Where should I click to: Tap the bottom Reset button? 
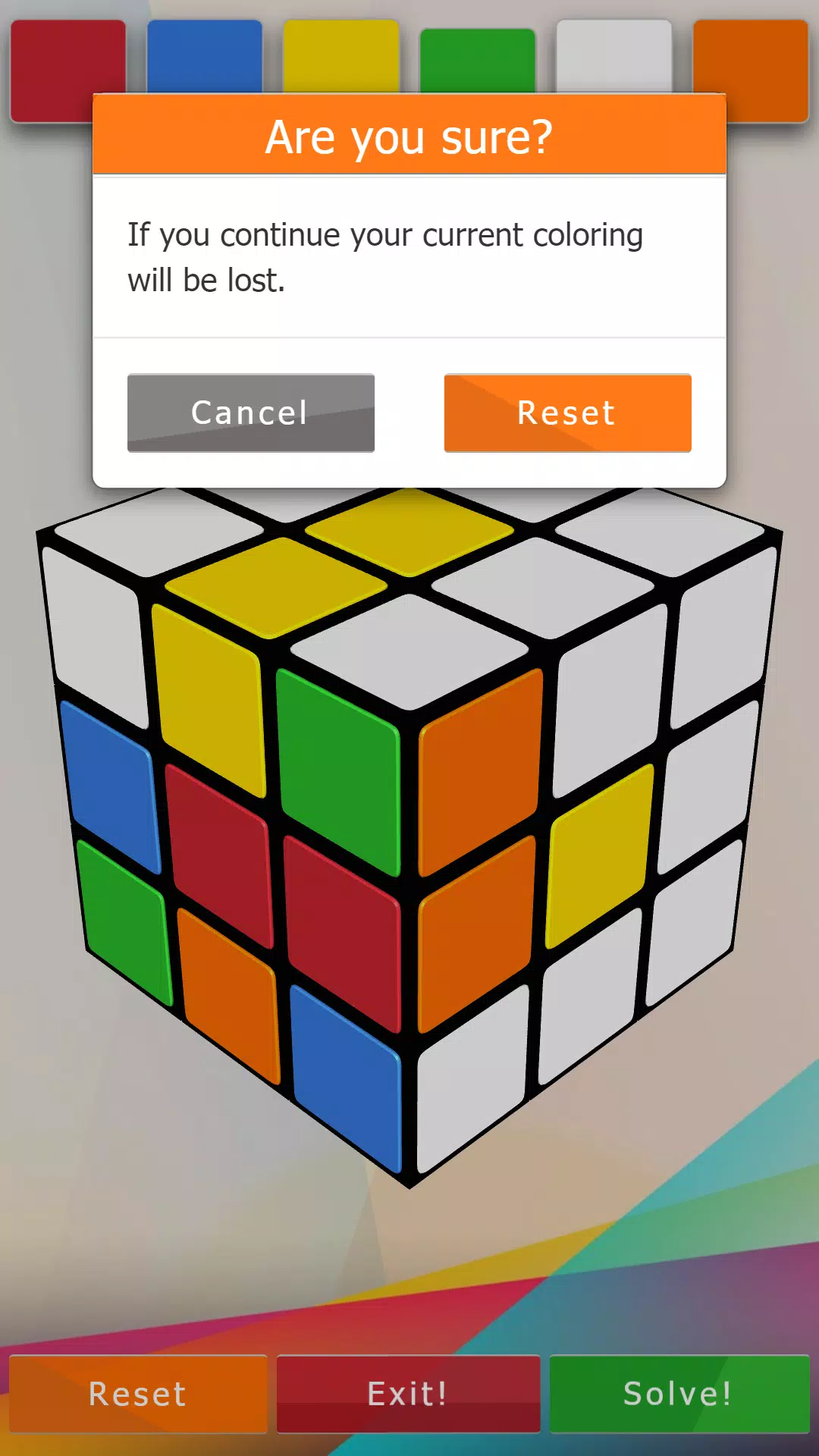point(138,1394)
